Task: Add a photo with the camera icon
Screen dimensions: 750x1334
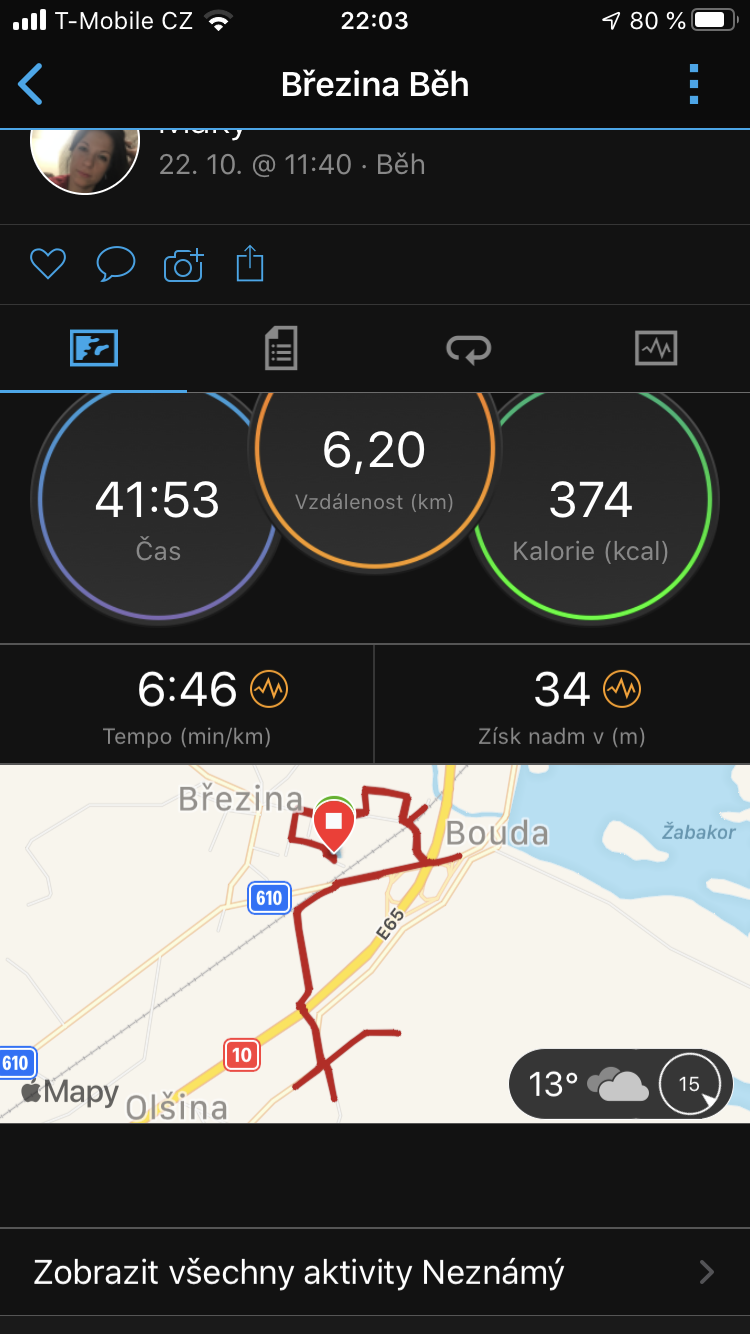Action: click(183, 264)
